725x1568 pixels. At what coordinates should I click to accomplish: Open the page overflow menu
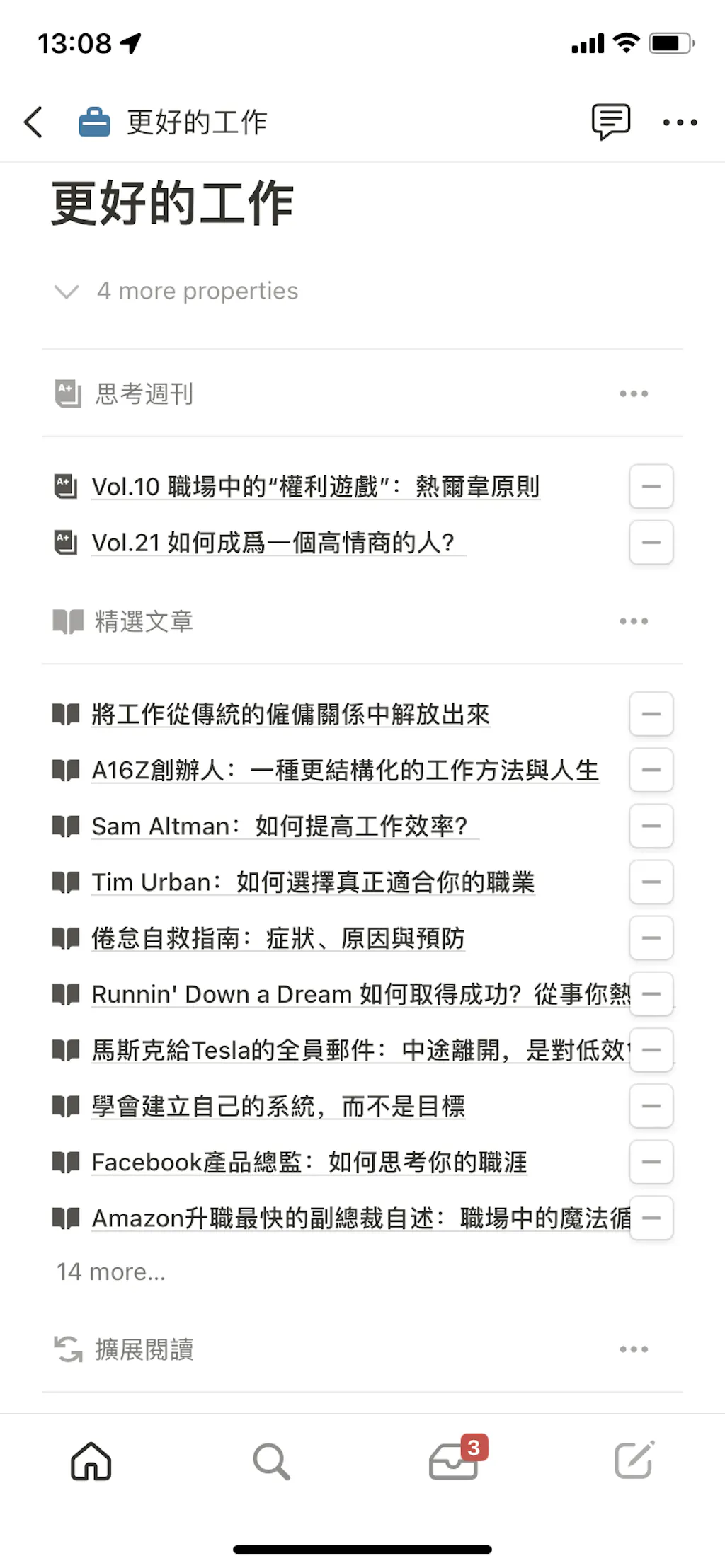[680, 122]
